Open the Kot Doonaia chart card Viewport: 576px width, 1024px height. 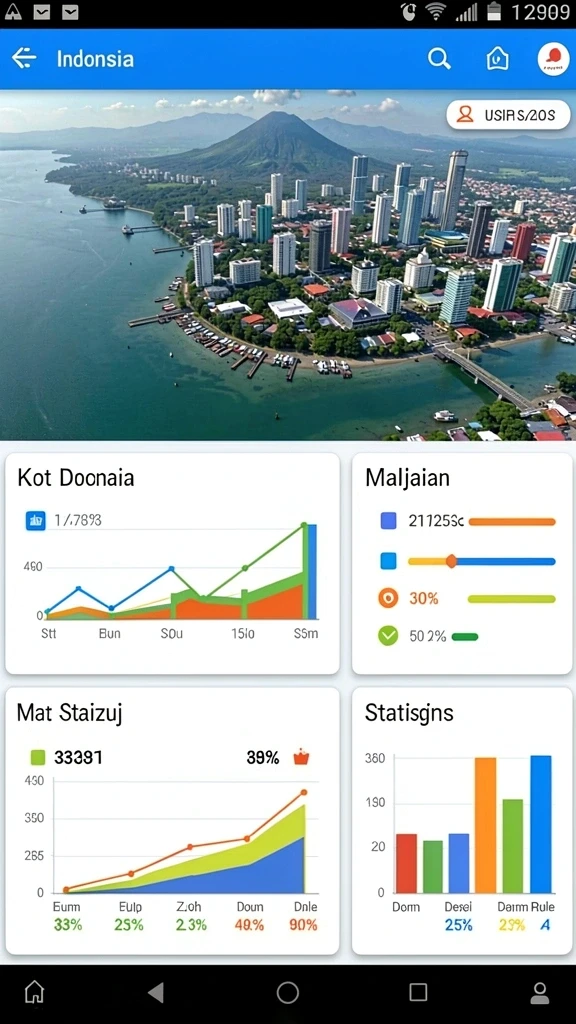172,564
